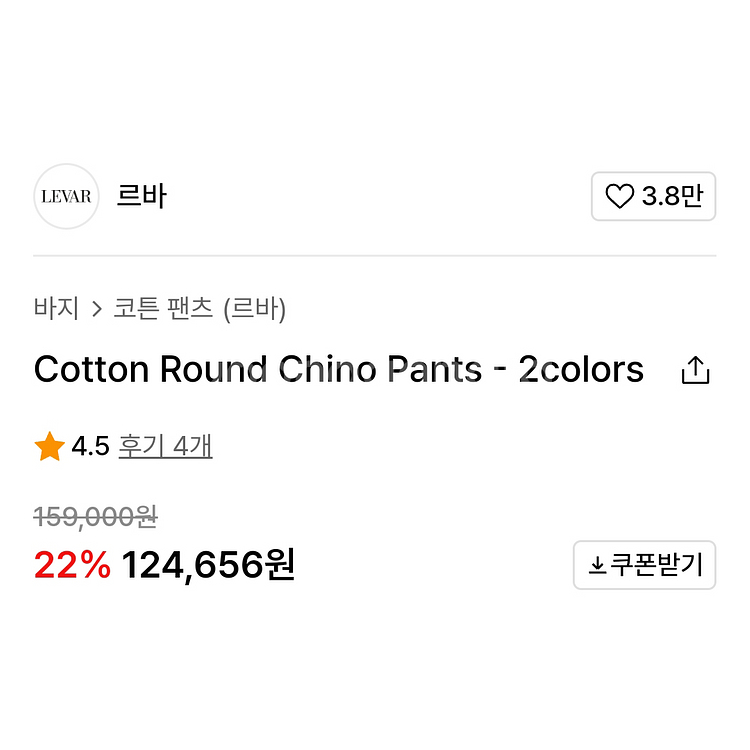Viewport: 750px width, 750px height.
Task: Tap the 쿠폰받기 coupon download button
Action: pyautogui.click(x=644, y=565)
